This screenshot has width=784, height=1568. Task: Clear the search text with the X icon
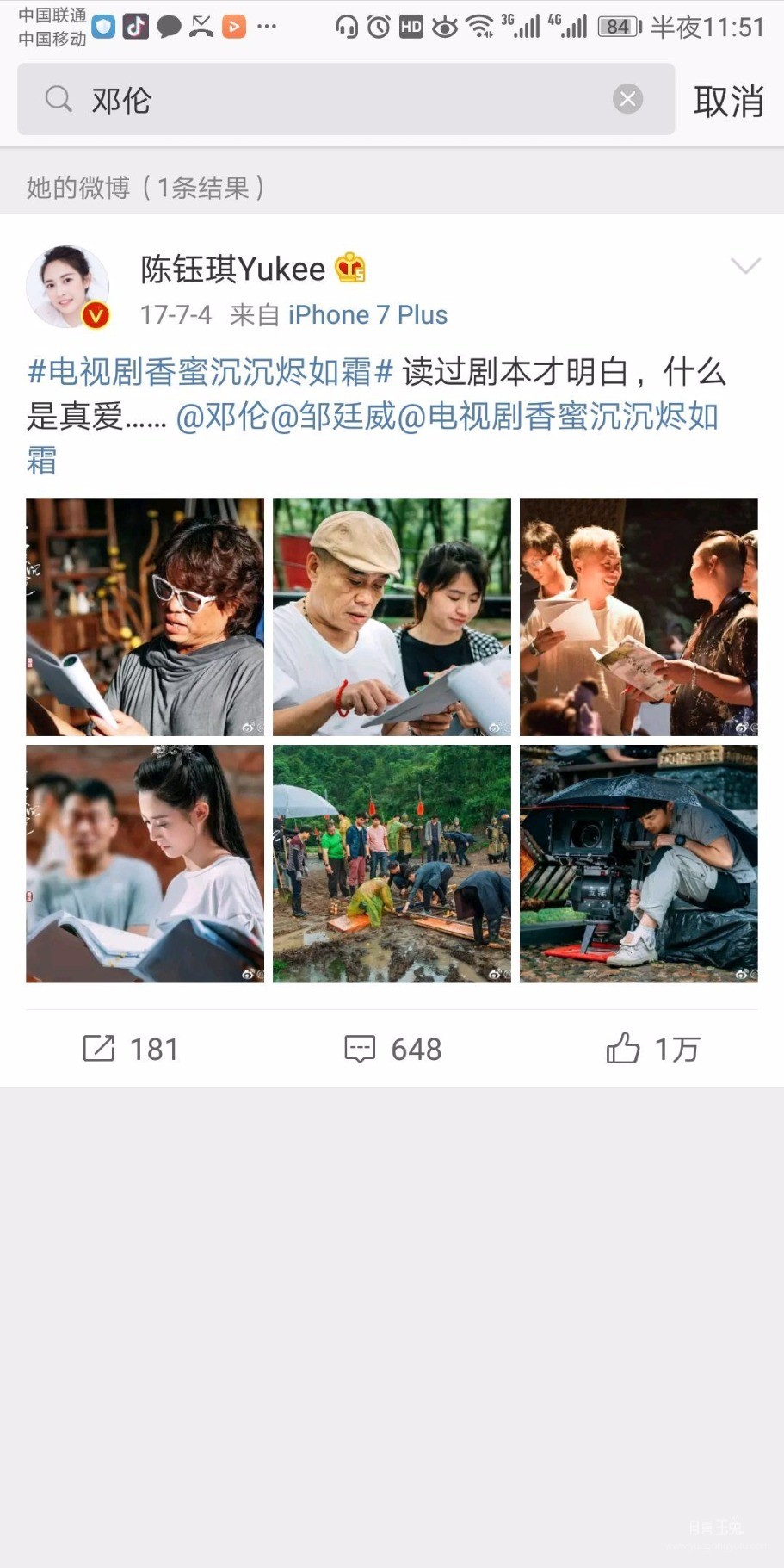pos(627,100)
